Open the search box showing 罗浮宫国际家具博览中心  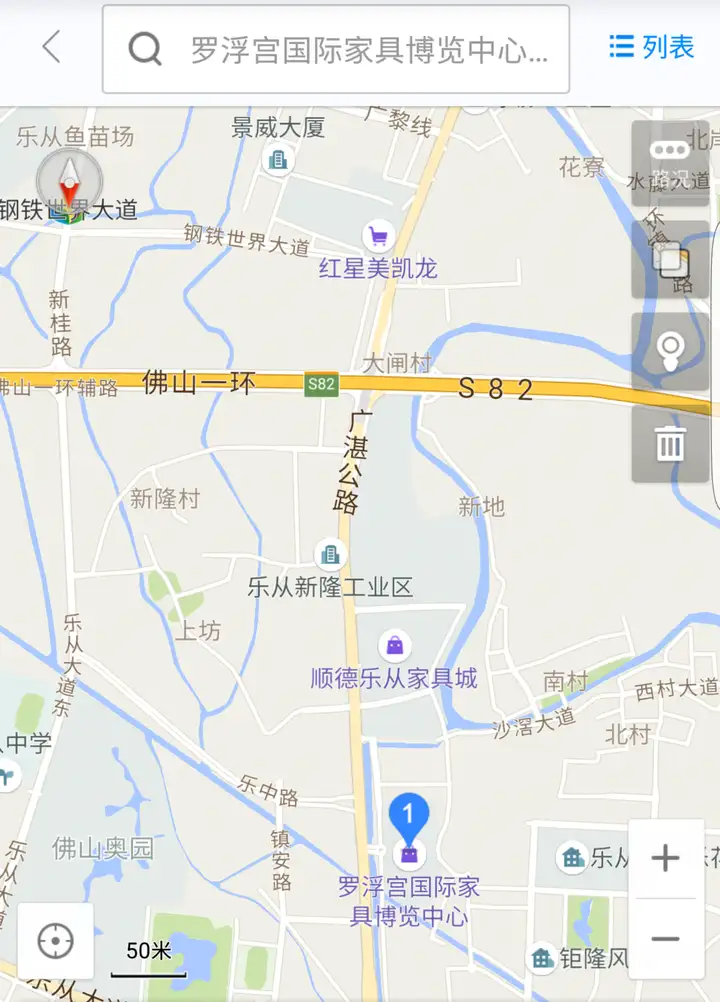pyautogui.click(x=336, y=49)
